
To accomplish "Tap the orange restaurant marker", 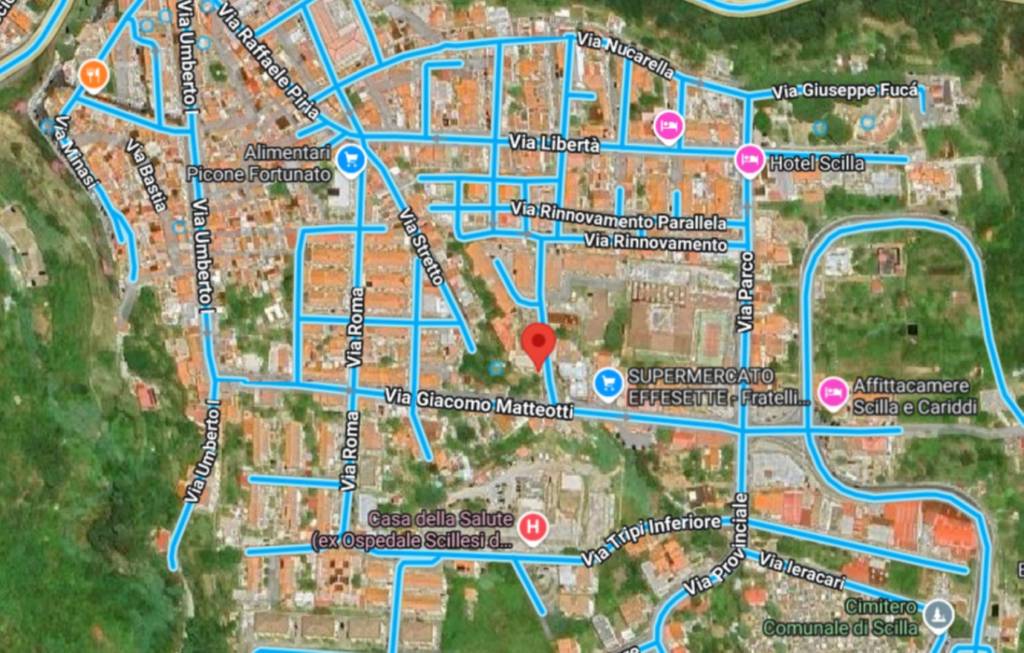I will point(93,73).
